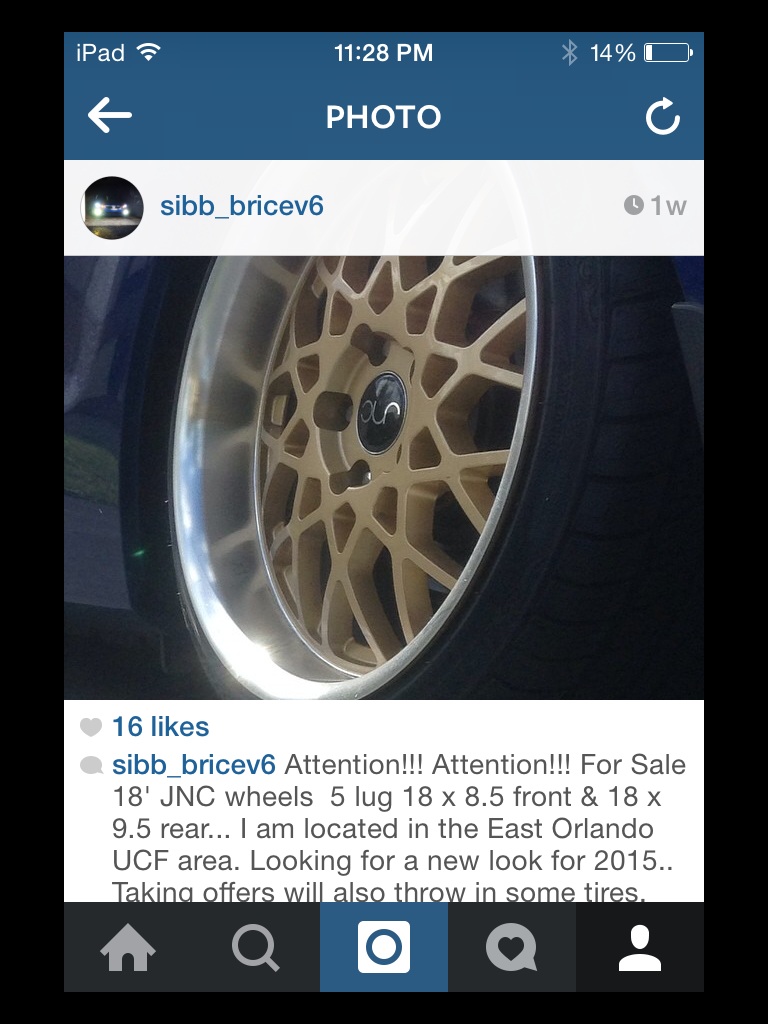The image size is (768, 1024).
Task: Switch to the Activity heart tab
Action: click(x=511, y=947)
